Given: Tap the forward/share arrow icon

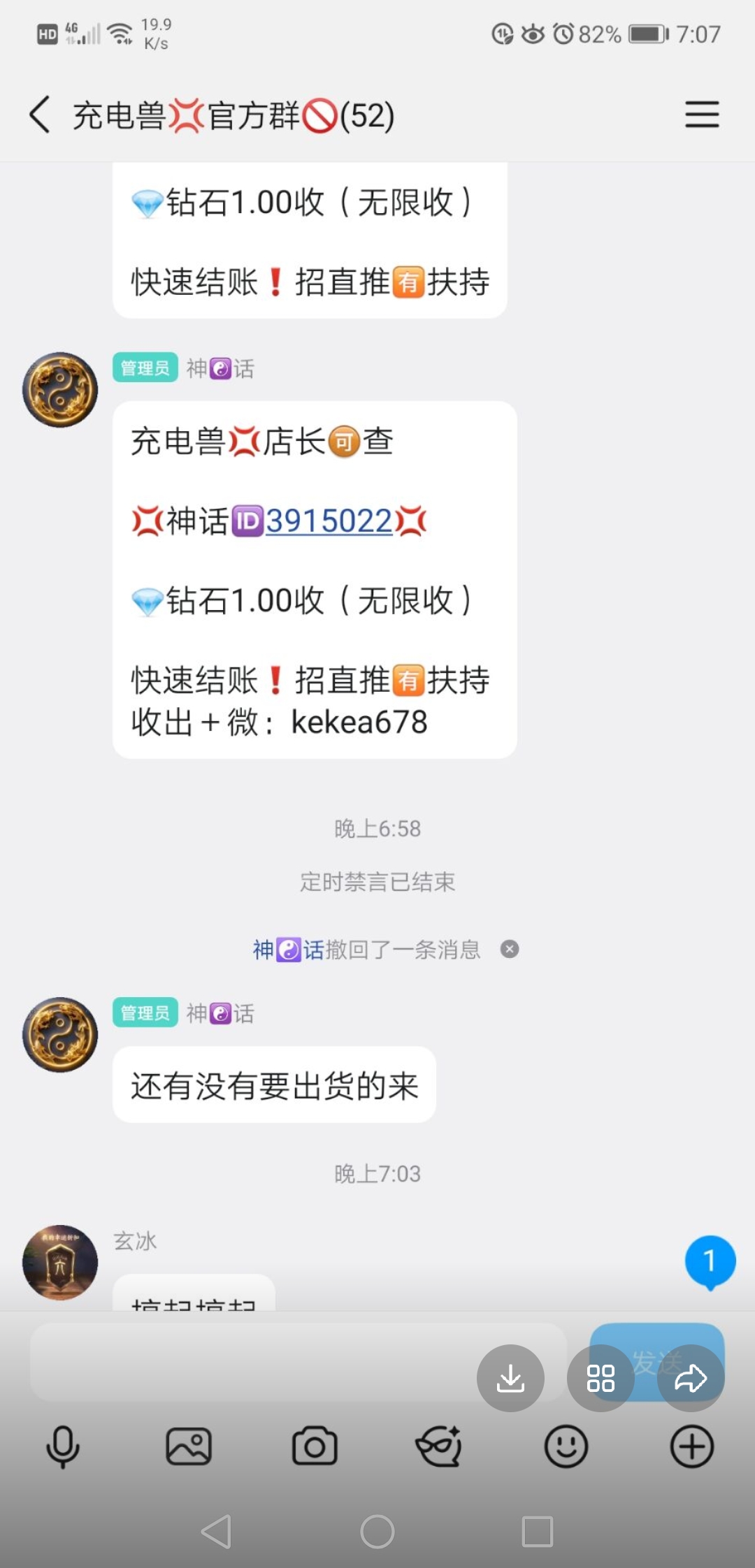Looking at the screenshot, I should (x=691, y=1377).
